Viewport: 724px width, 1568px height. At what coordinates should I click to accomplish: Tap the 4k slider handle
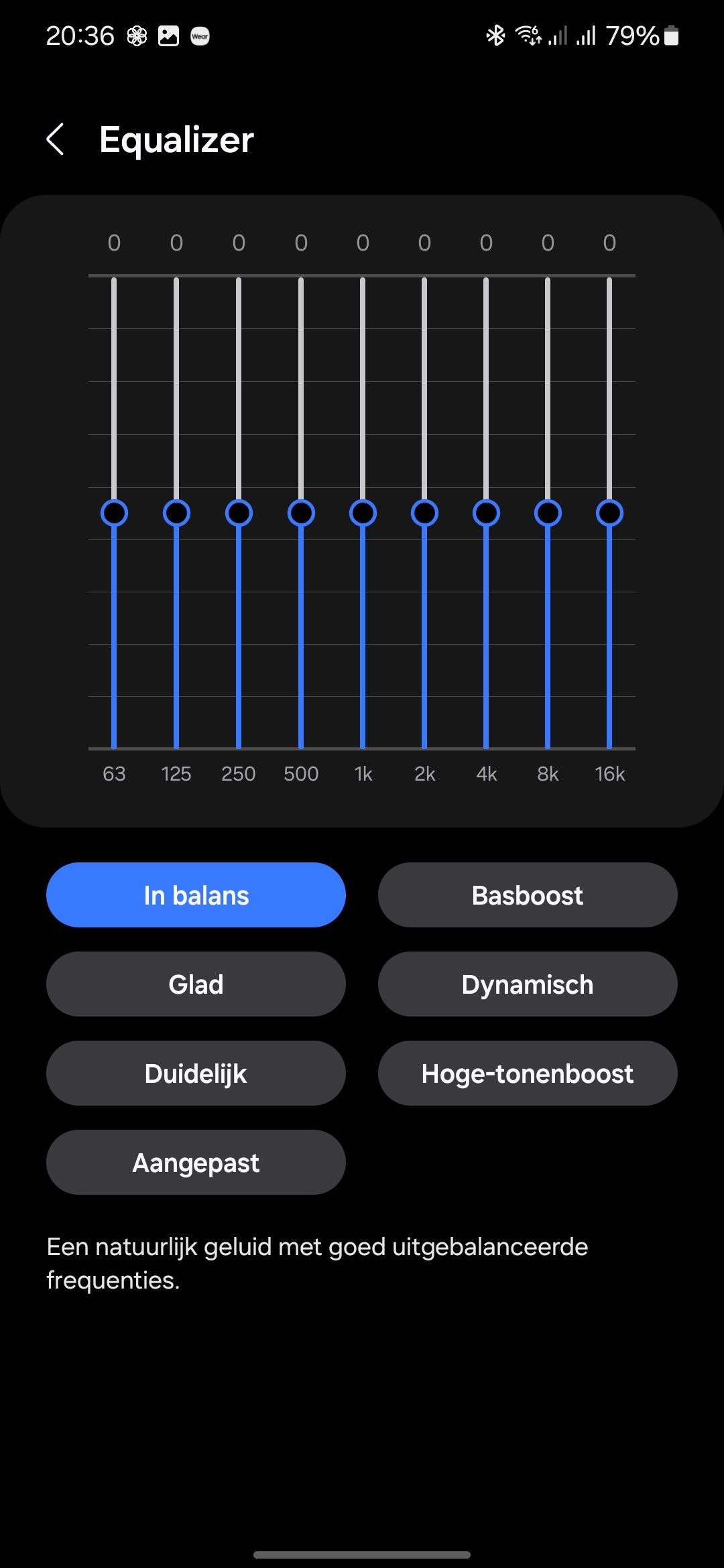[486, 513]
